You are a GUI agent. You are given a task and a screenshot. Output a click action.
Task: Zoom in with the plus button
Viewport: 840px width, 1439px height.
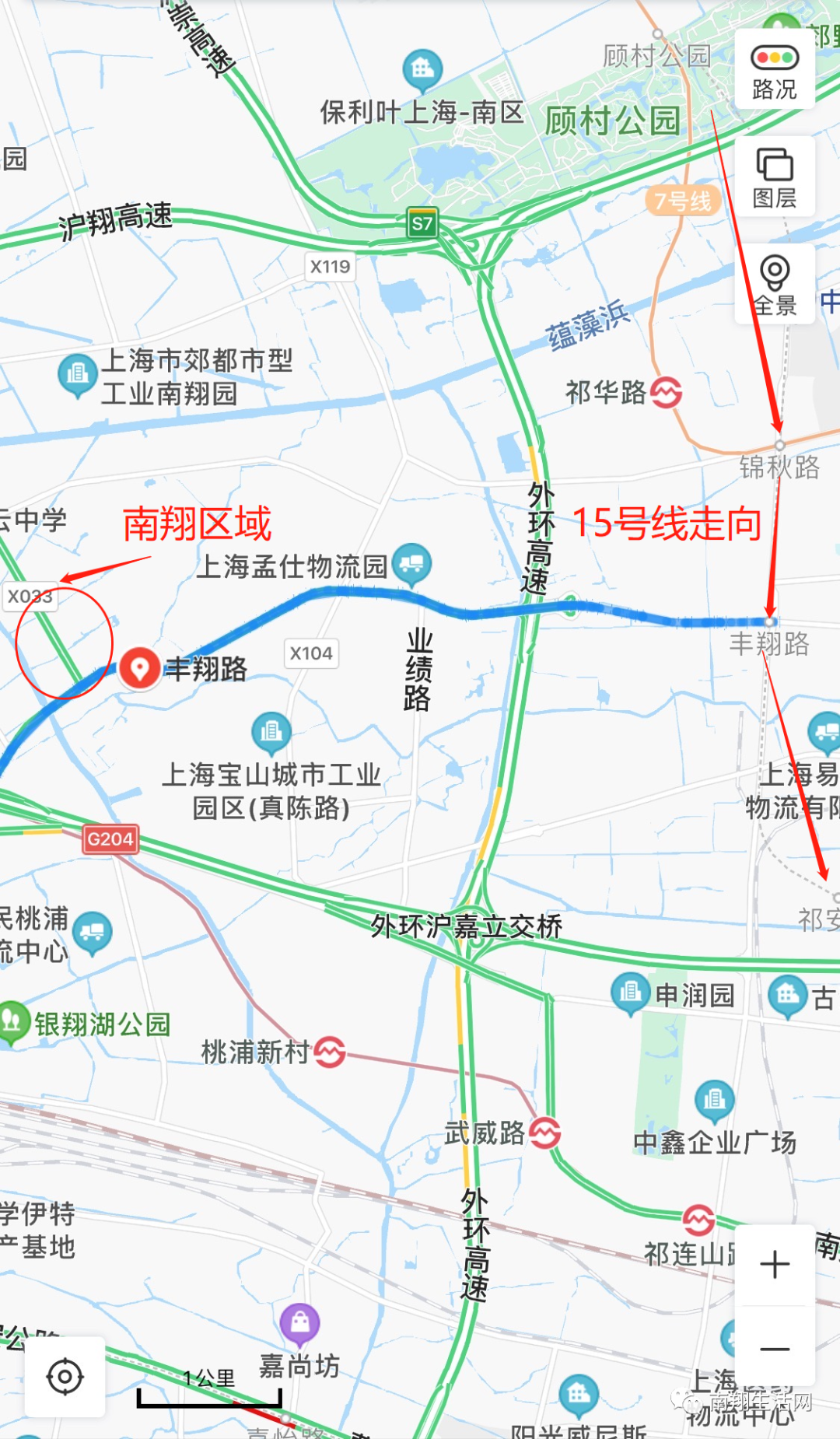pos(774,1265)
